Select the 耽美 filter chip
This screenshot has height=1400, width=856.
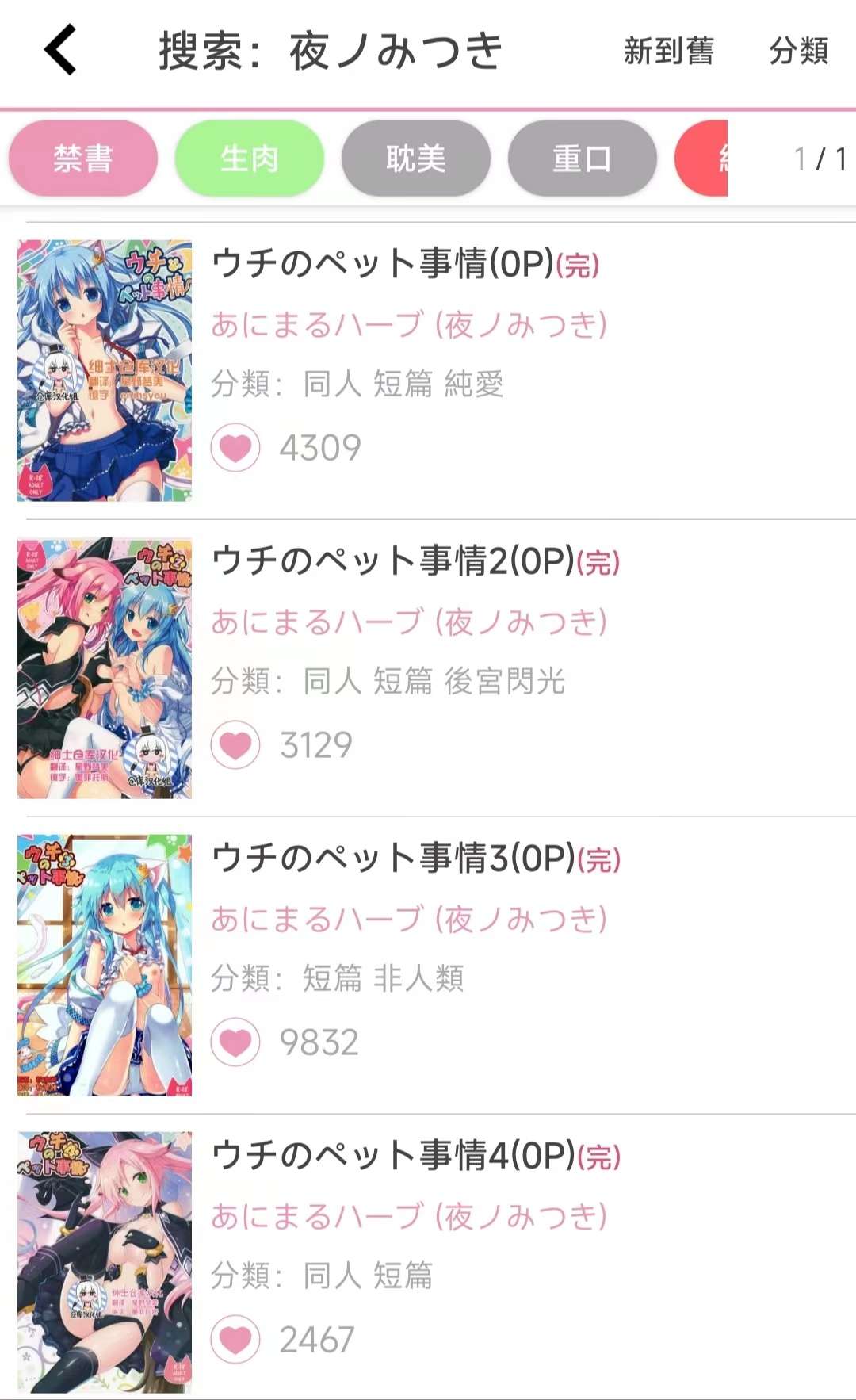(x=416, y=159)
